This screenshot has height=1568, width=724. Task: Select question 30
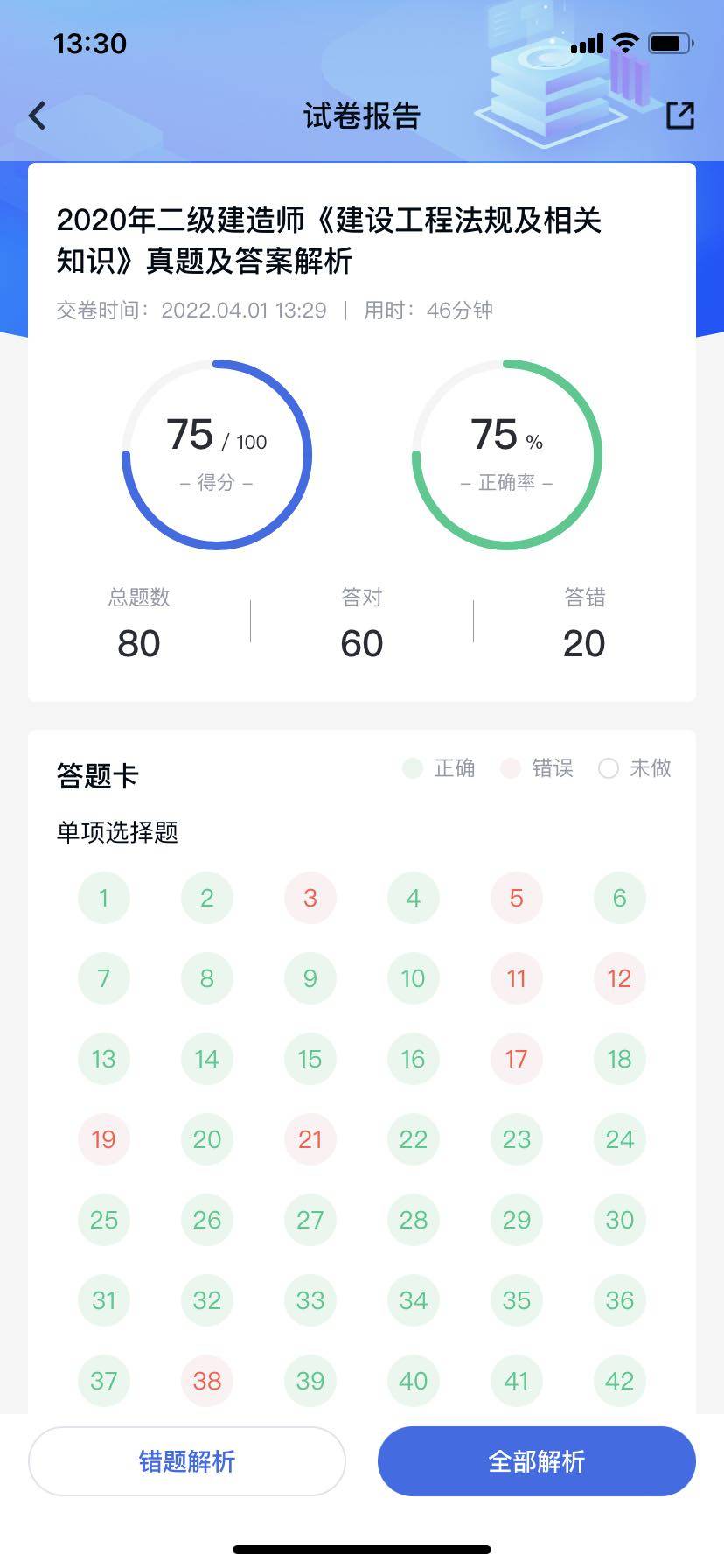[x=620, y=1220]
